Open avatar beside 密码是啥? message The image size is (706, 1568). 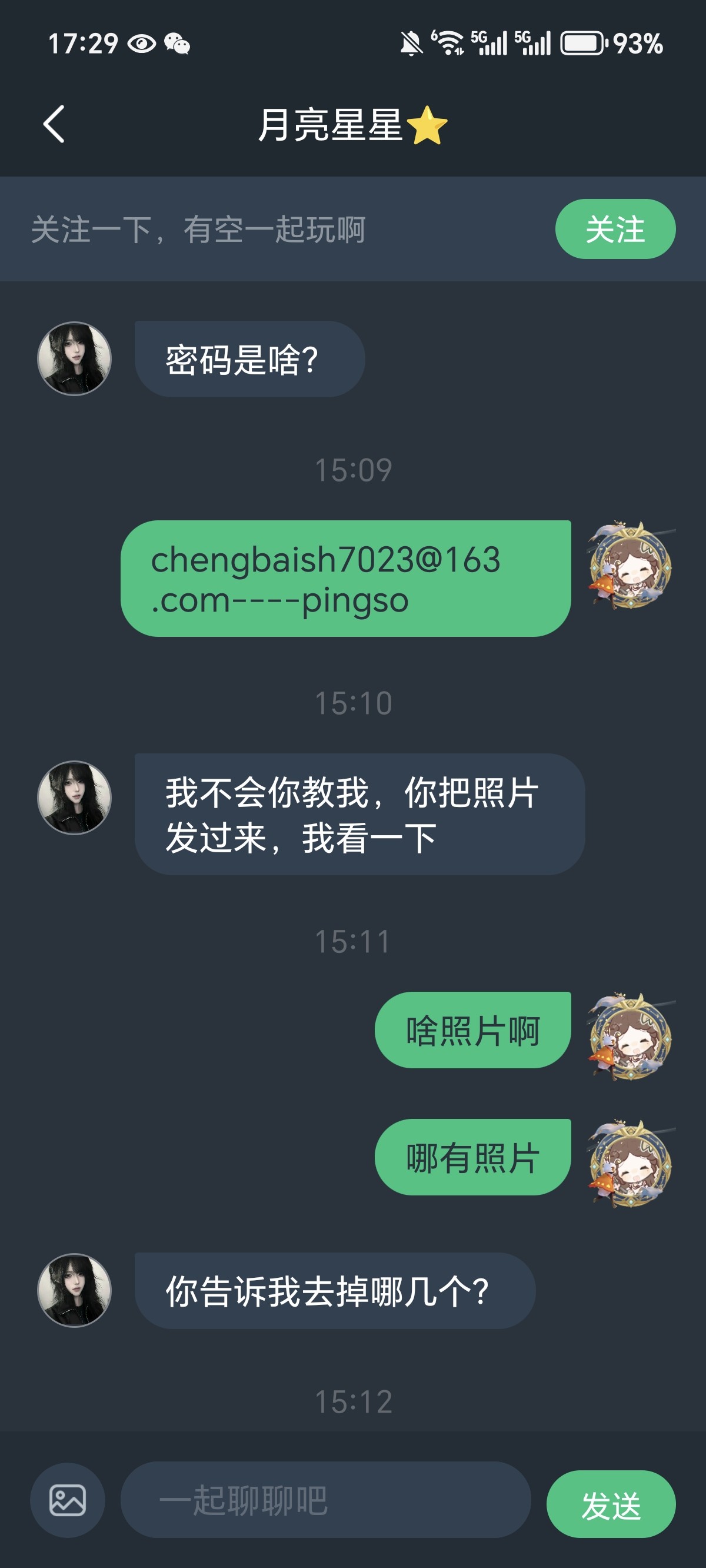point(74,358)
